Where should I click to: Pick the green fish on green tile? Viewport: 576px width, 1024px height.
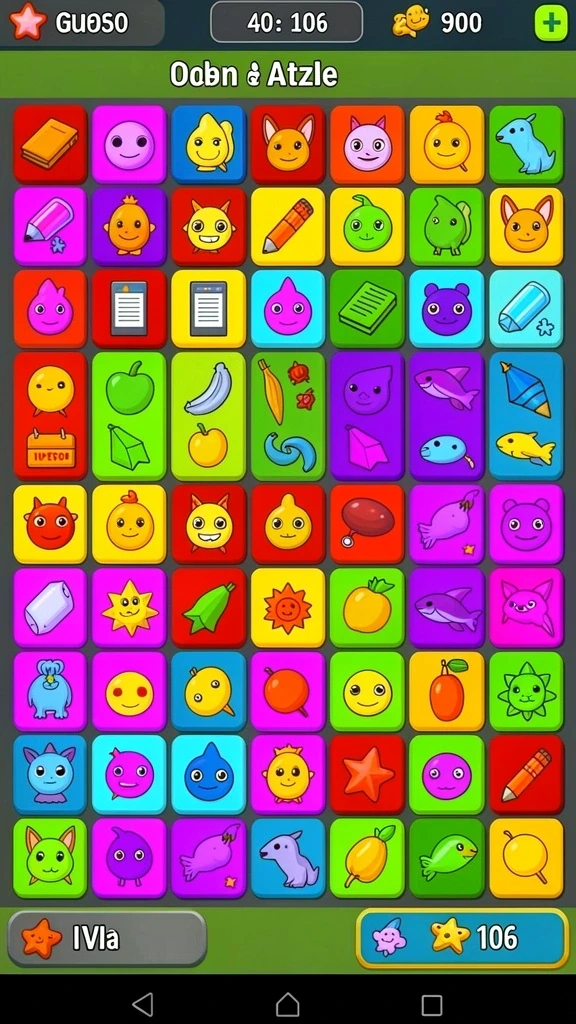[447, 858]
